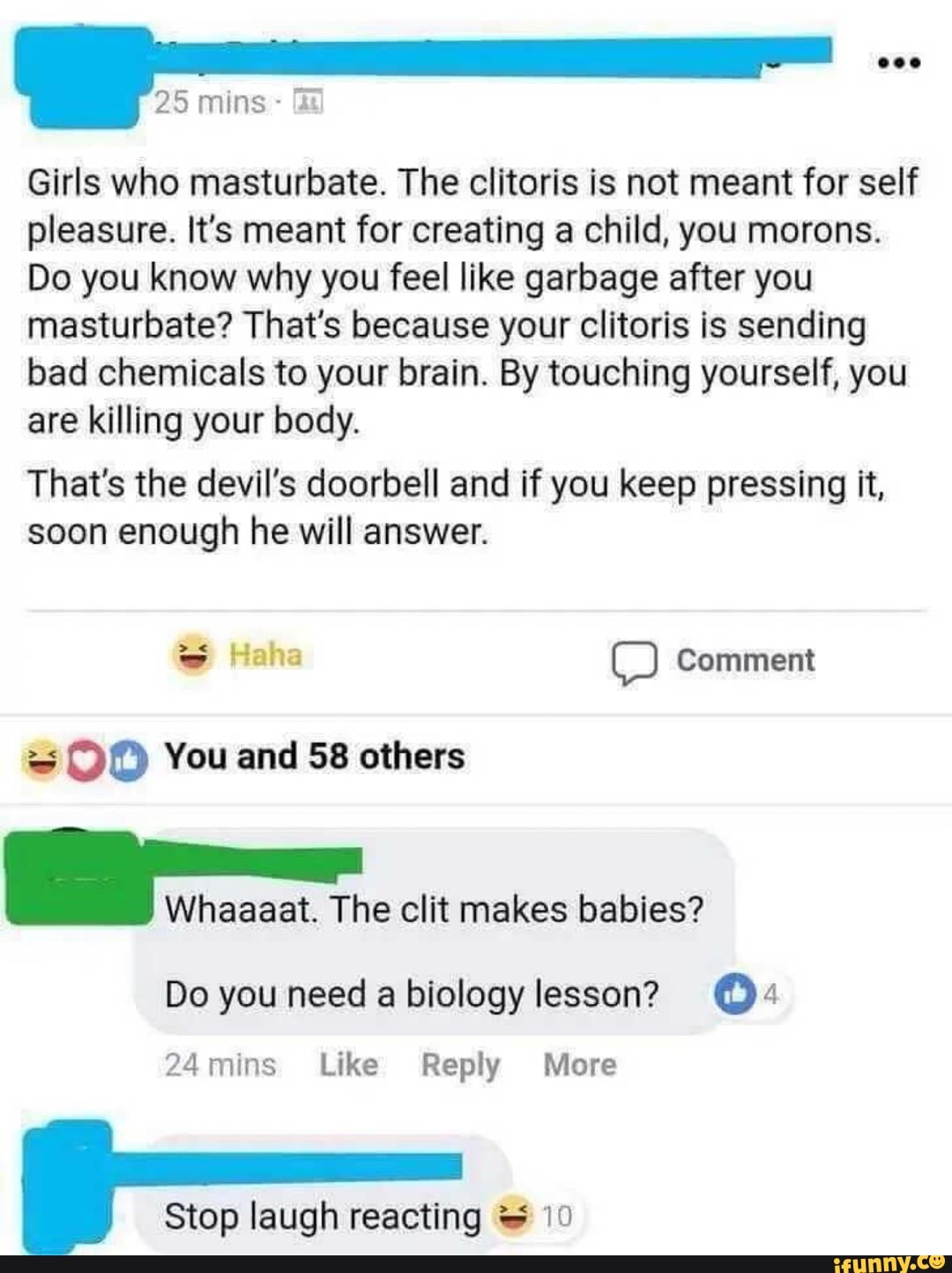View reactions on the 'Stop laugh reacting' comment
This screenshot has width=952, height=1273.
[x=534, y=1217]
